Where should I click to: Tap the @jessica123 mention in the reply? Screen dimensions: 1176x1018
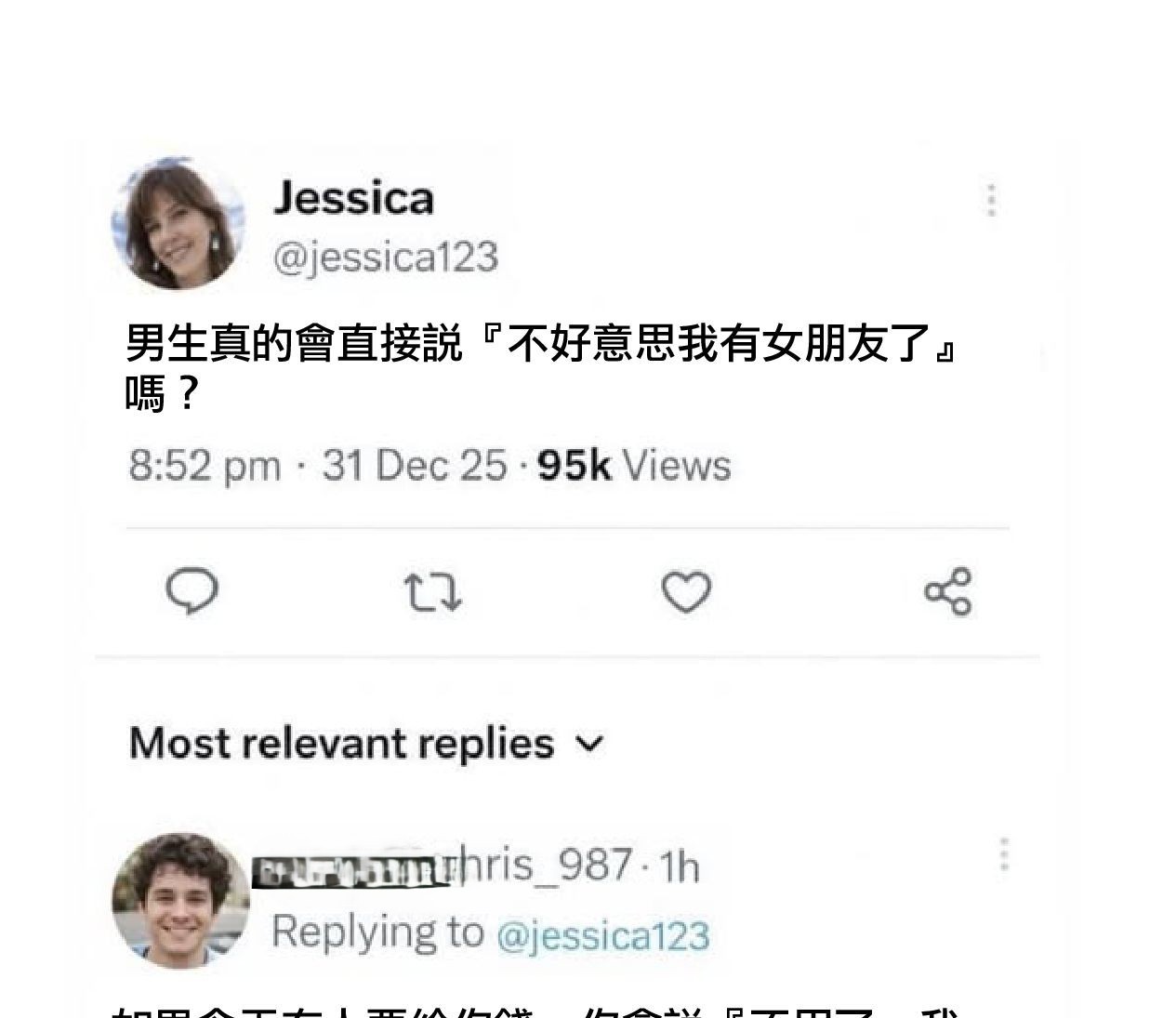pos(602,934)
